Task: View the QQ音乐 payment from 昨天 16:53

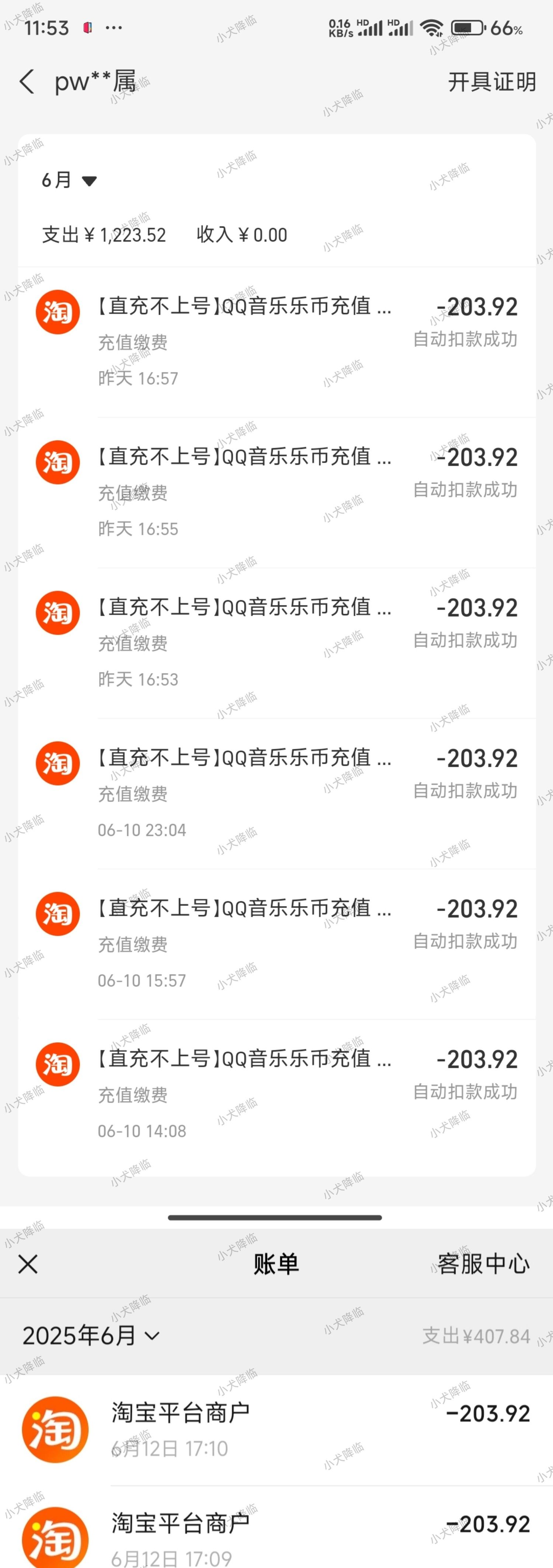Action: tap(277, 642)
